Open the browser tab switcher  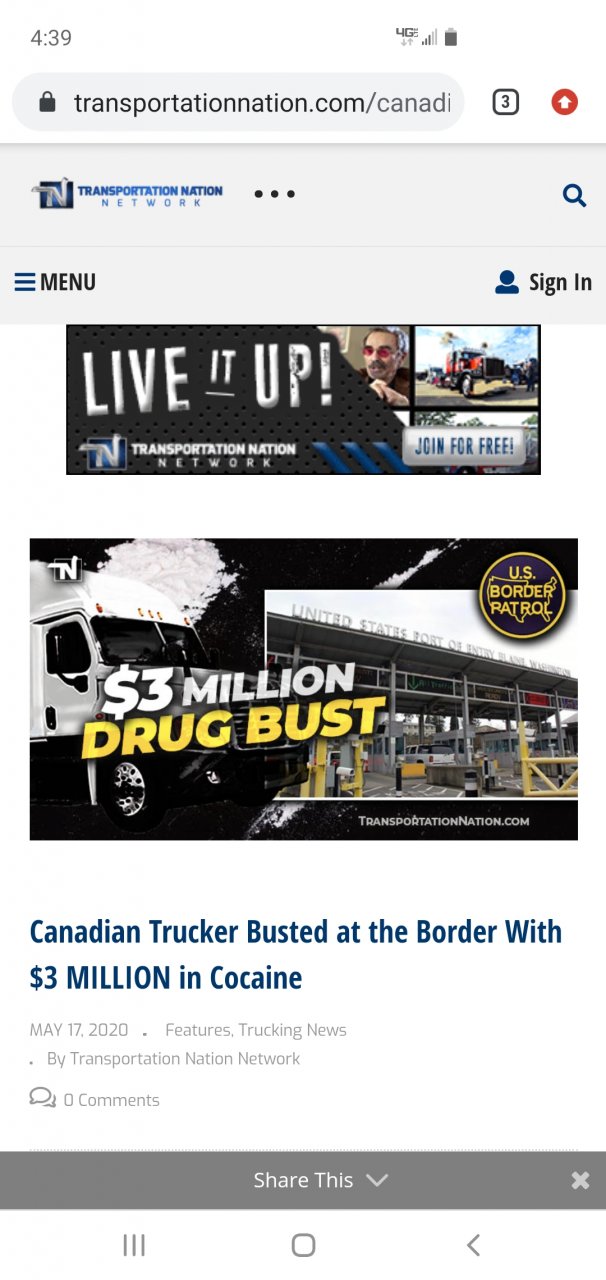coord(506,102)
